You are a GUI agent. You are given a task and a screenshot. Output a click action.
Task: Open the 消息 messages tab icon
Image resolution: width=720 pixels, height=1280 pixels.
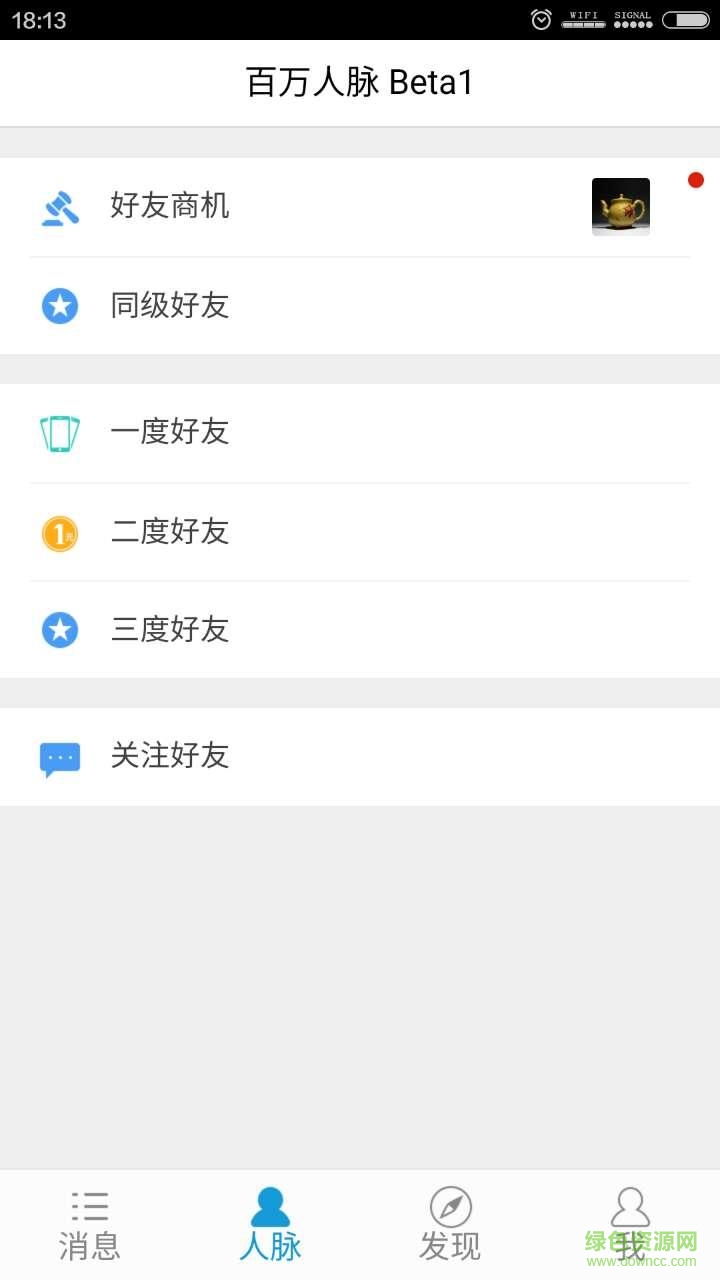point(90,1205)
